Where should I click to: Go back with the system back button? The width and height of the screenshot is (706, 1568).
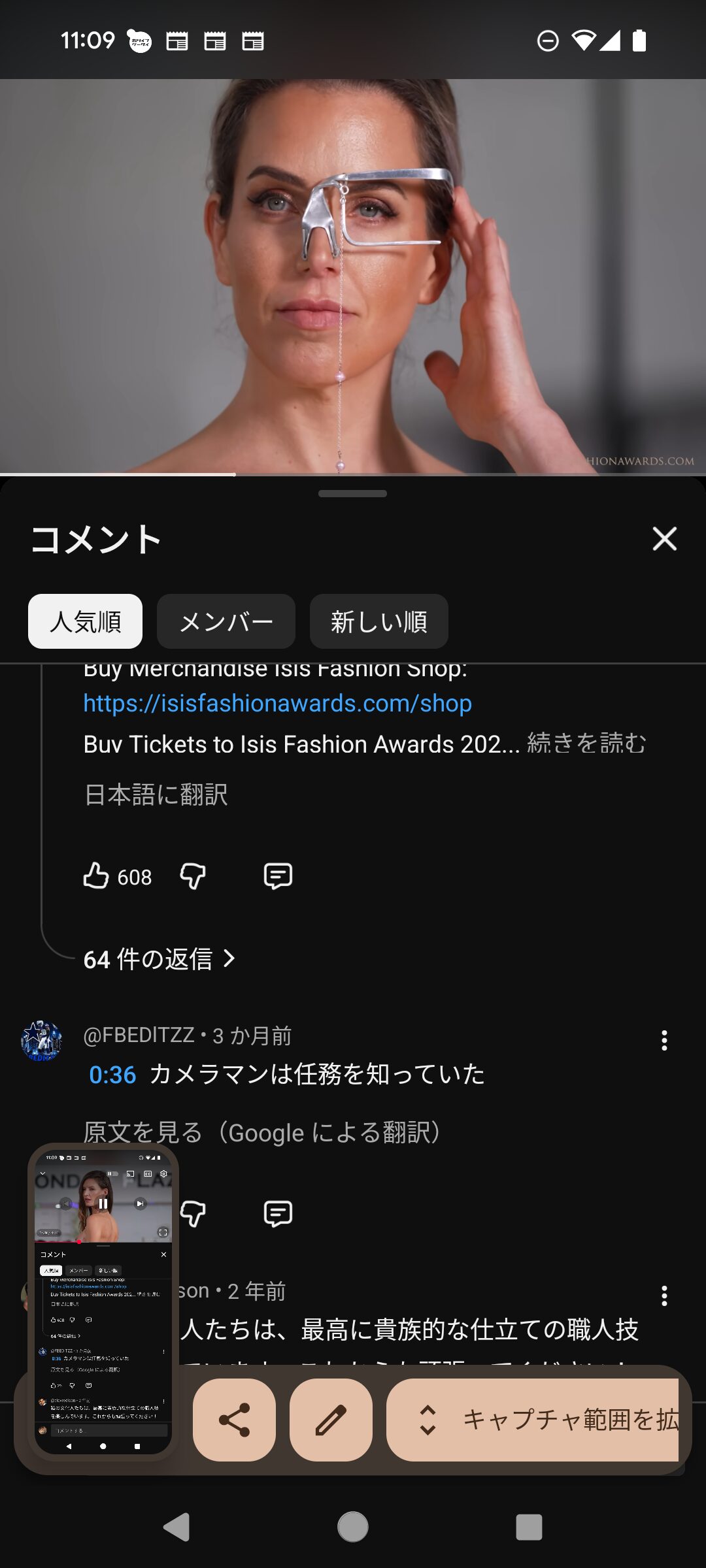pos(176,1527)
